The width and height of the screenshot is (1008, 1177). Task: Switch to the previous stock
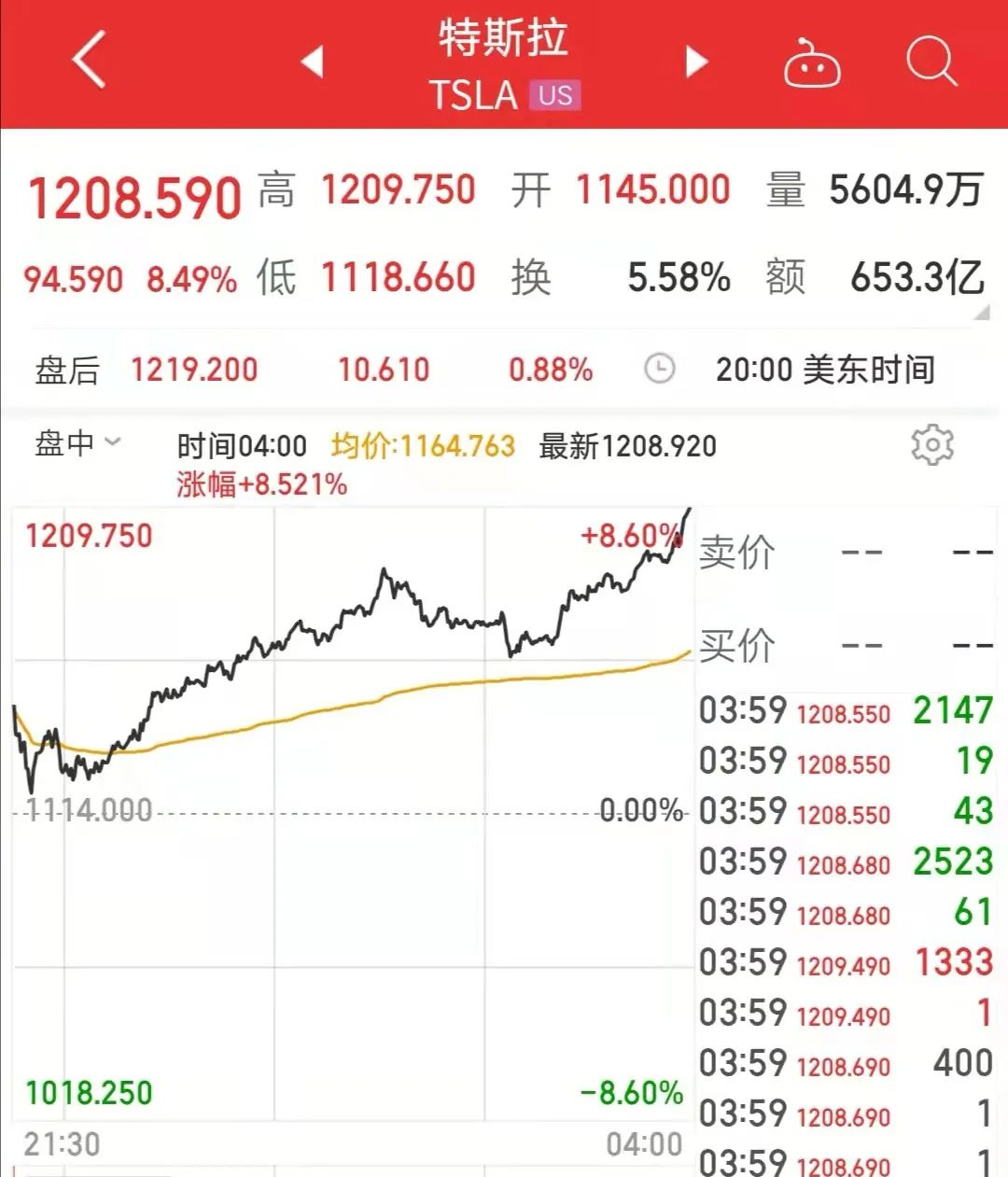(312, 62)
